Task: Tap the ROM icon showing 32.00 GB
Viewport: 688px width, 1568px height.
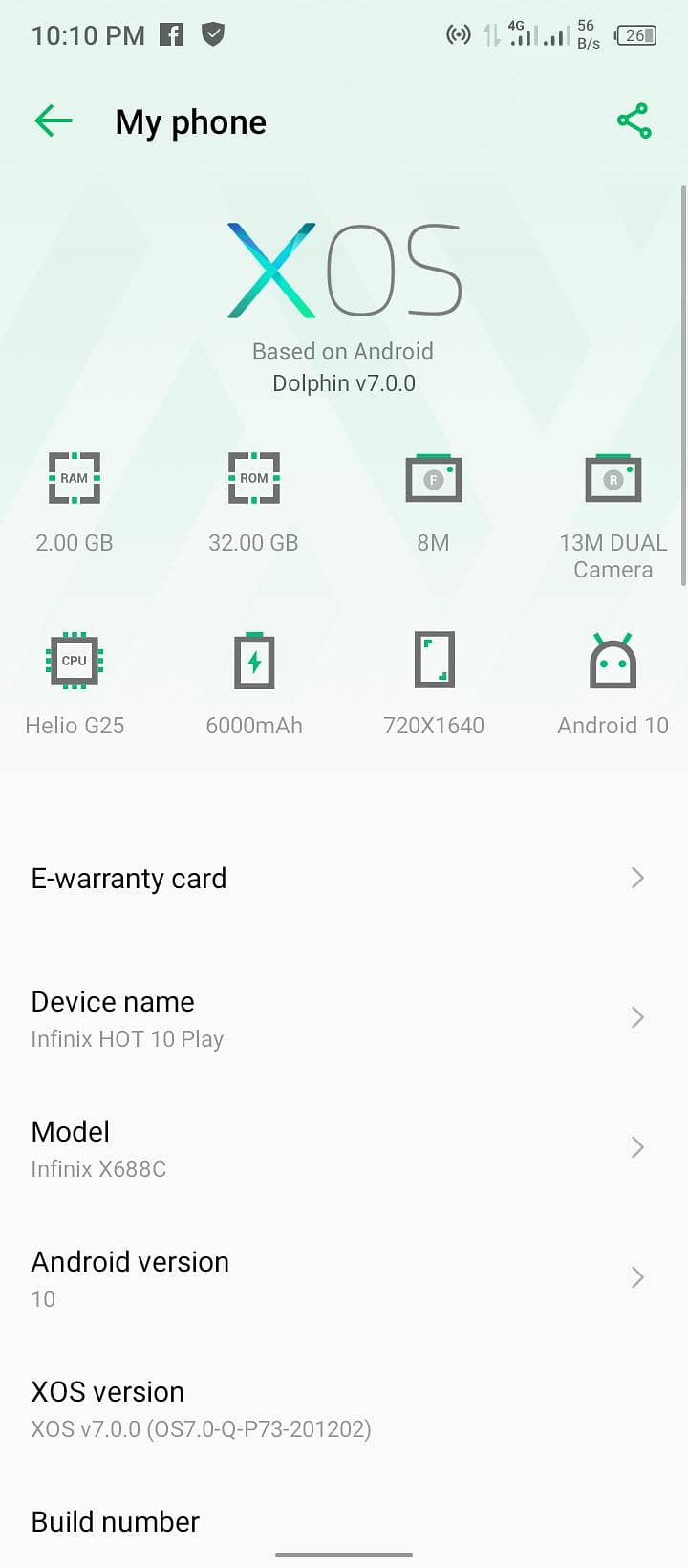Action: tap(252, 478)
